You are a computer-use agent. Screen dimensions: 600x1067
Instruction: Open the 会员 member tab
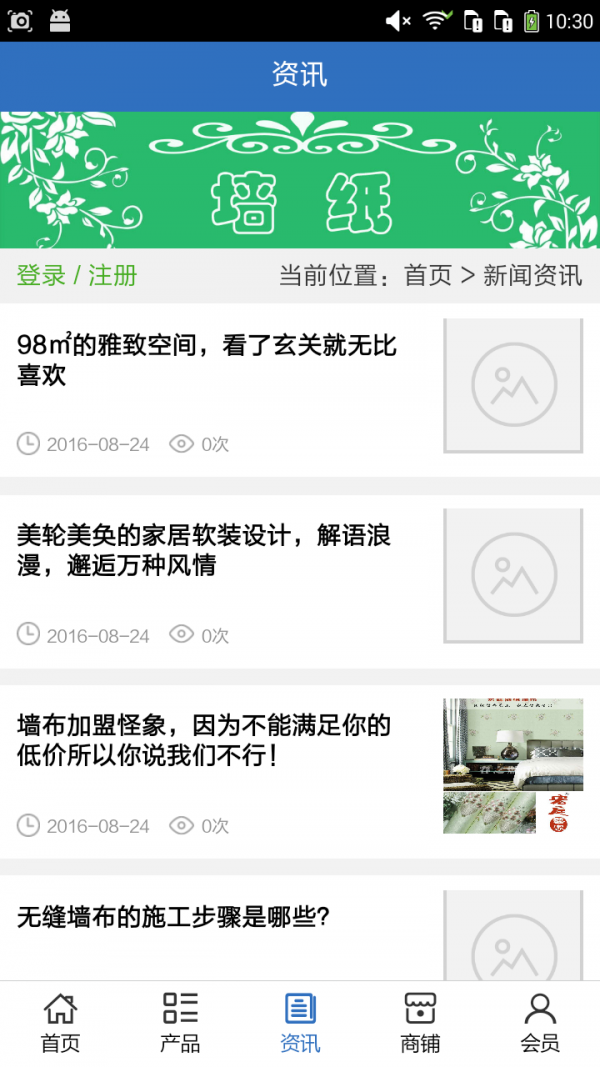(x=540, y=1023)
